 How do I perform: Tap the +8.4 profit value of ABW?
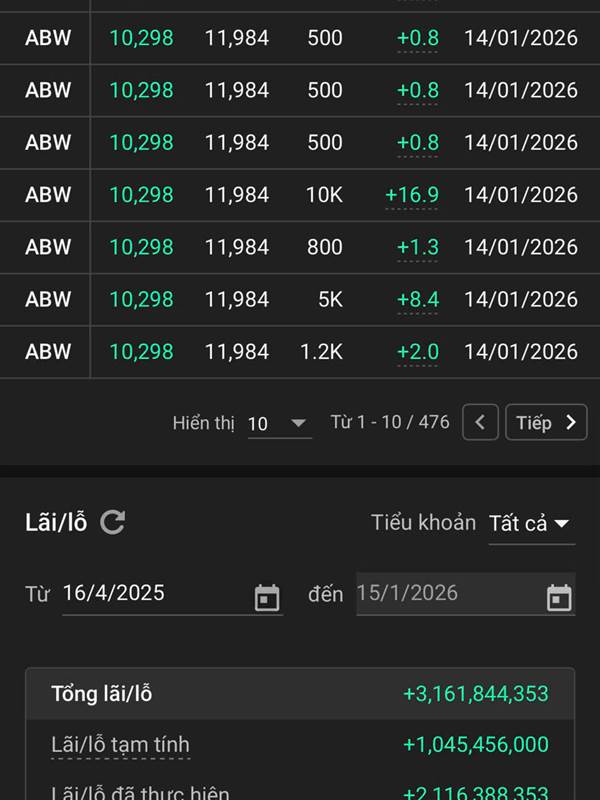click(x=418, y=299)
